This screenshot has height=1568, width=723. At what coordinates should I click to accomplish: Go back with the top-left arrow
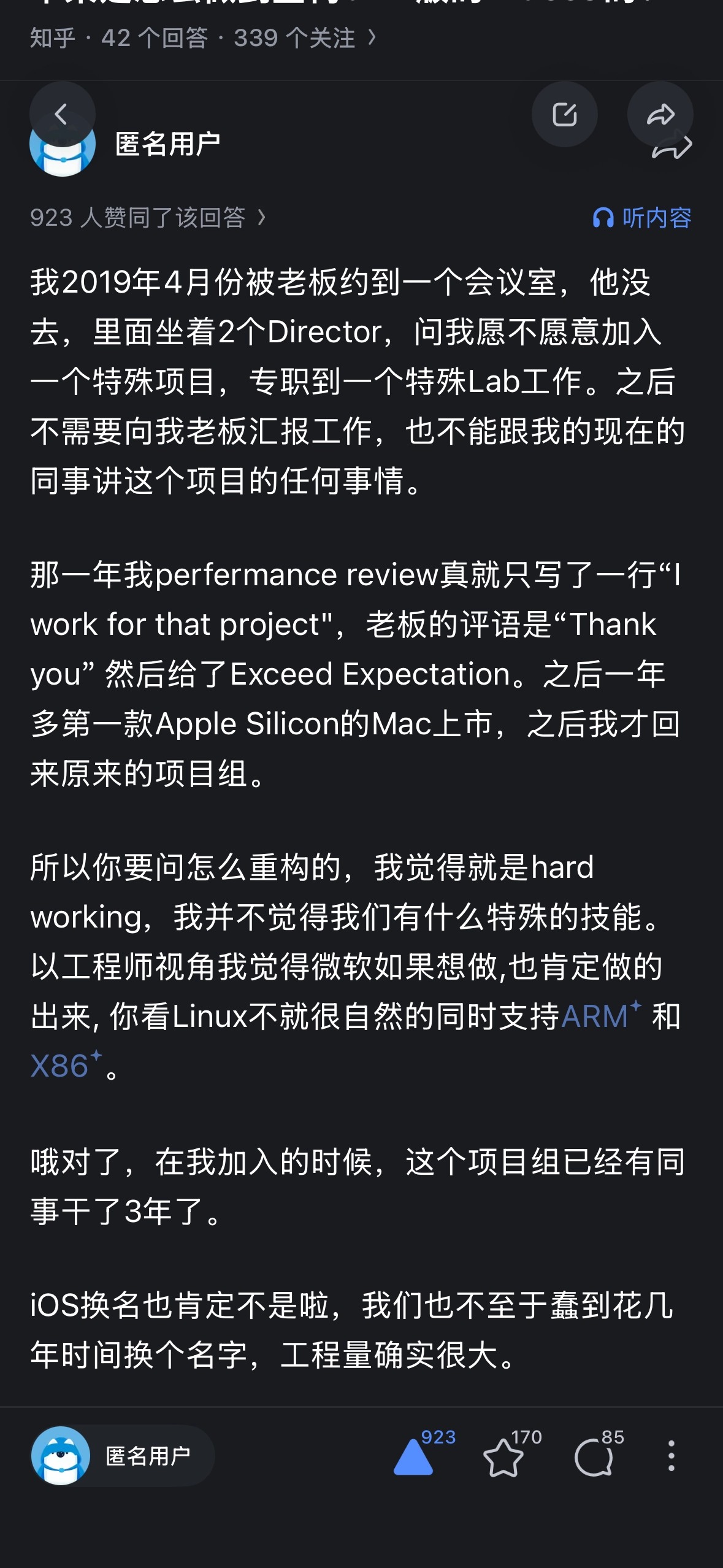pos(62,114)
